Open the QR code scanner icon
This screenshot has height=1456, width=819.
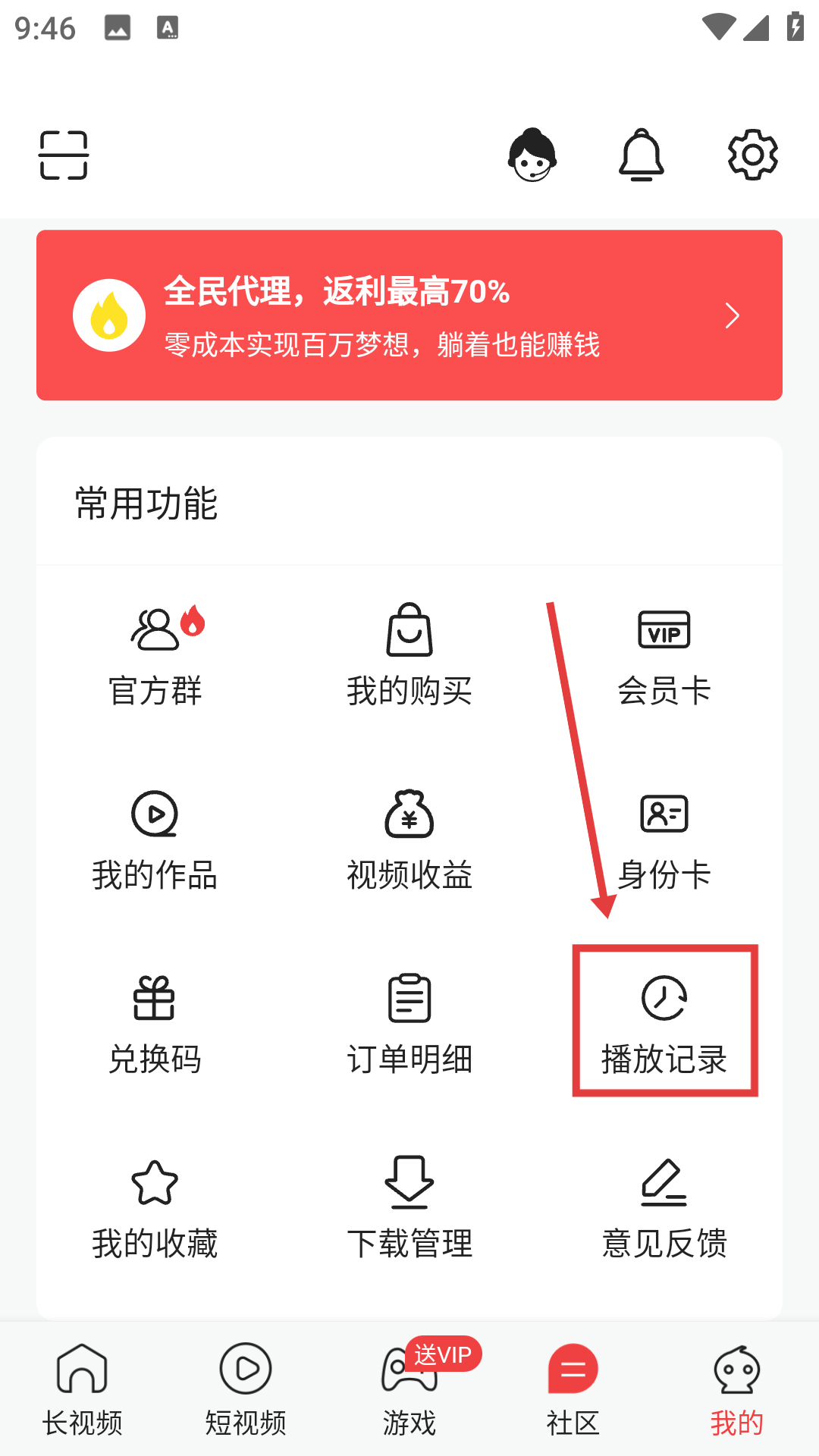point(64,154)
